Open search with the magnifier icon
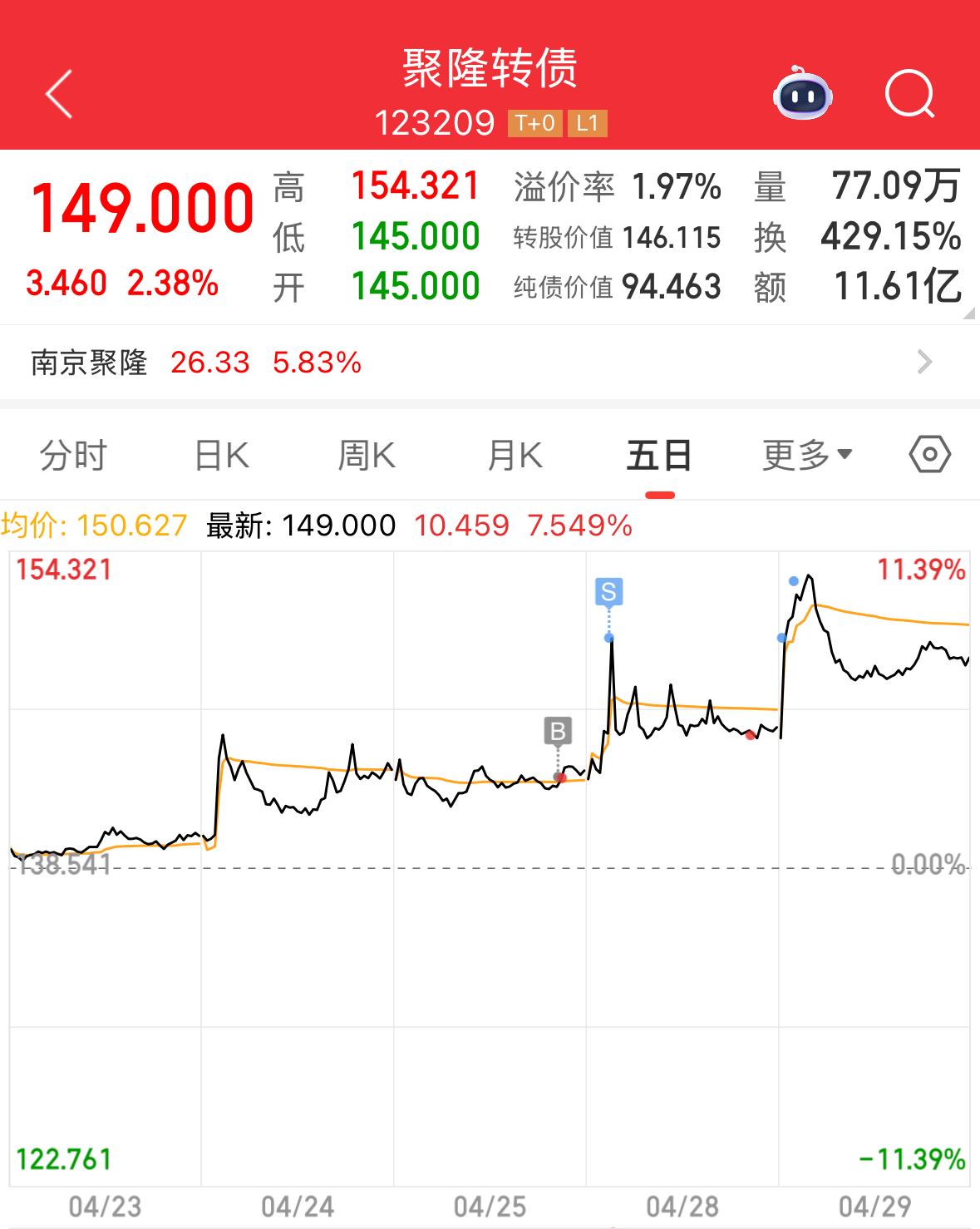Screen dimensions: 980x1229 coord(909,94)
